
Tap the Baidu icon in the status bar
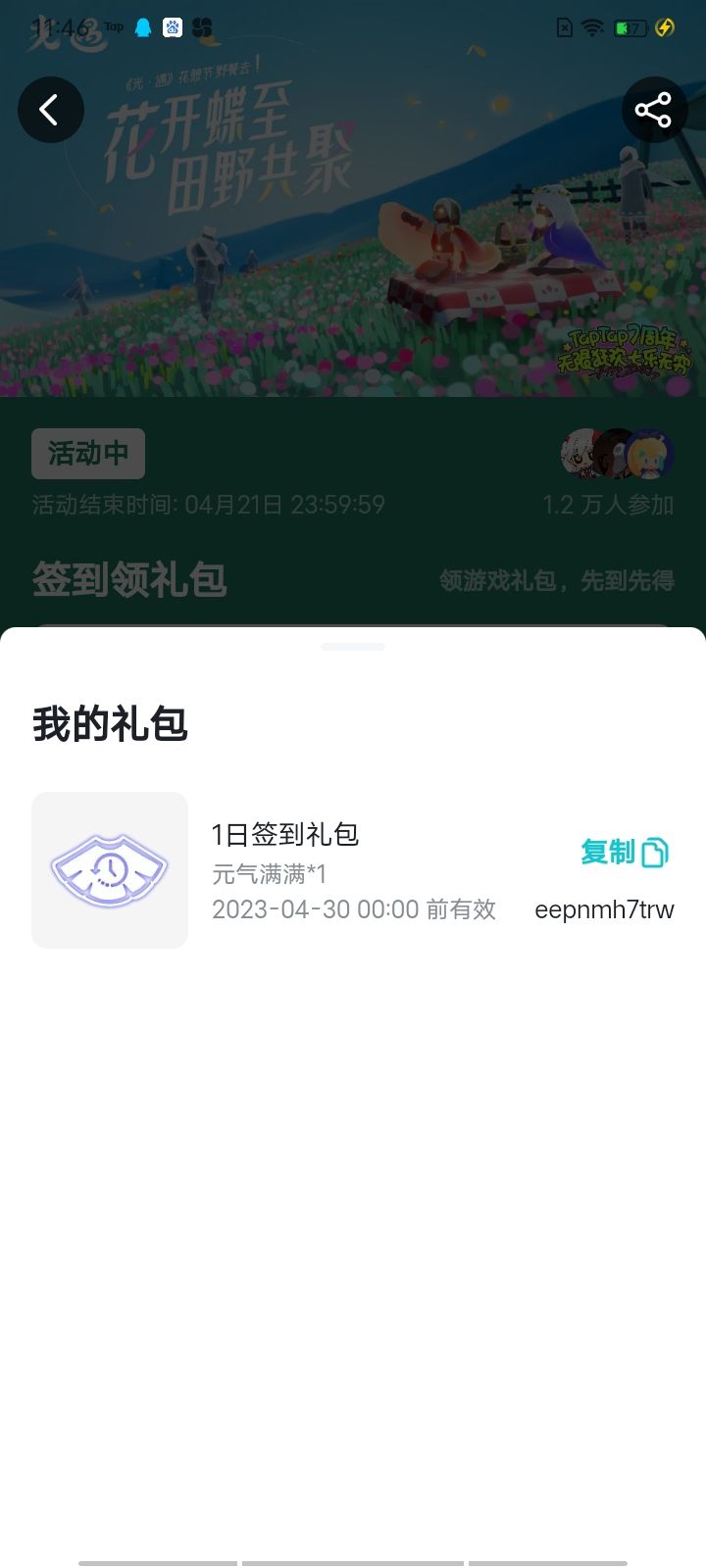pos(172,27)
